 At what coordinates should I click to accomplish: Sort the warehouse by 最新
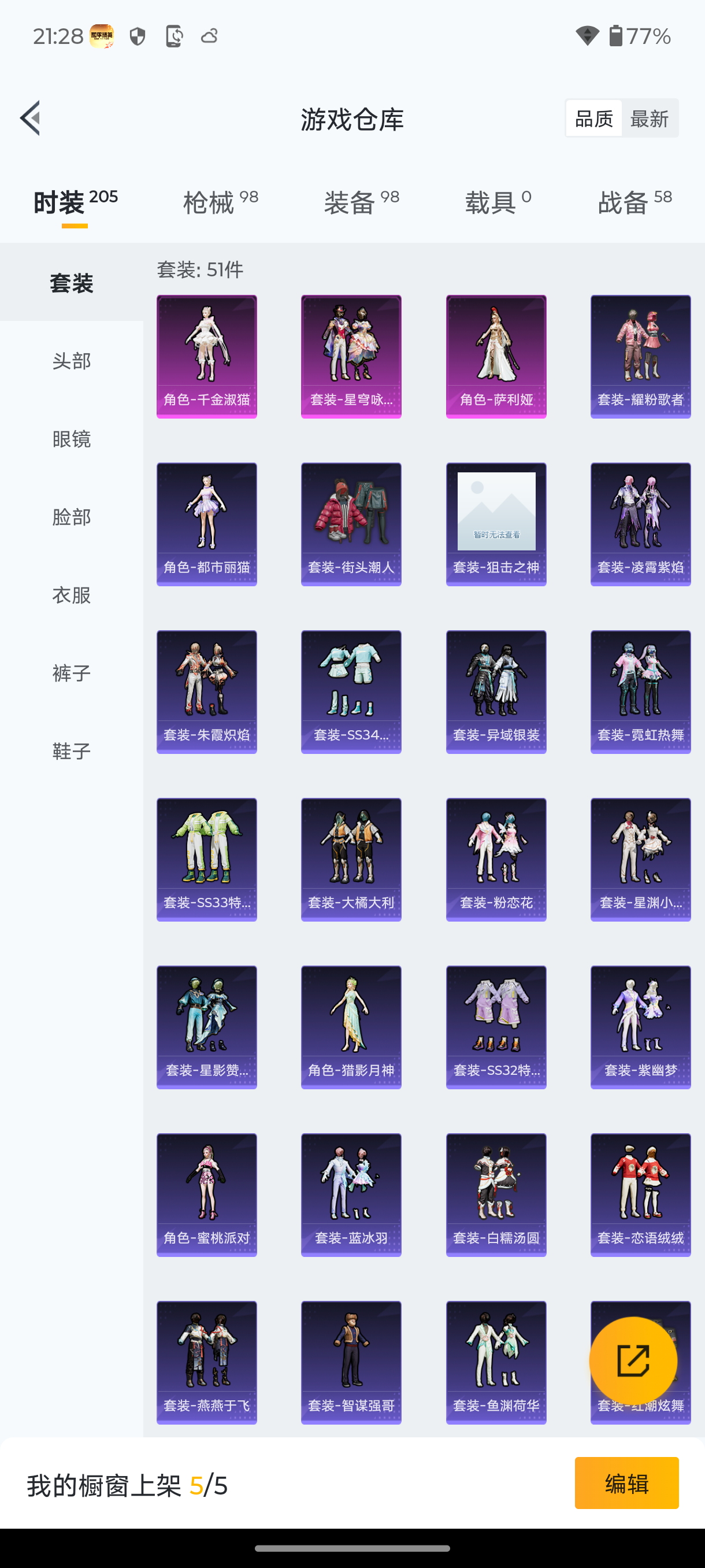[x=649, y=118]
